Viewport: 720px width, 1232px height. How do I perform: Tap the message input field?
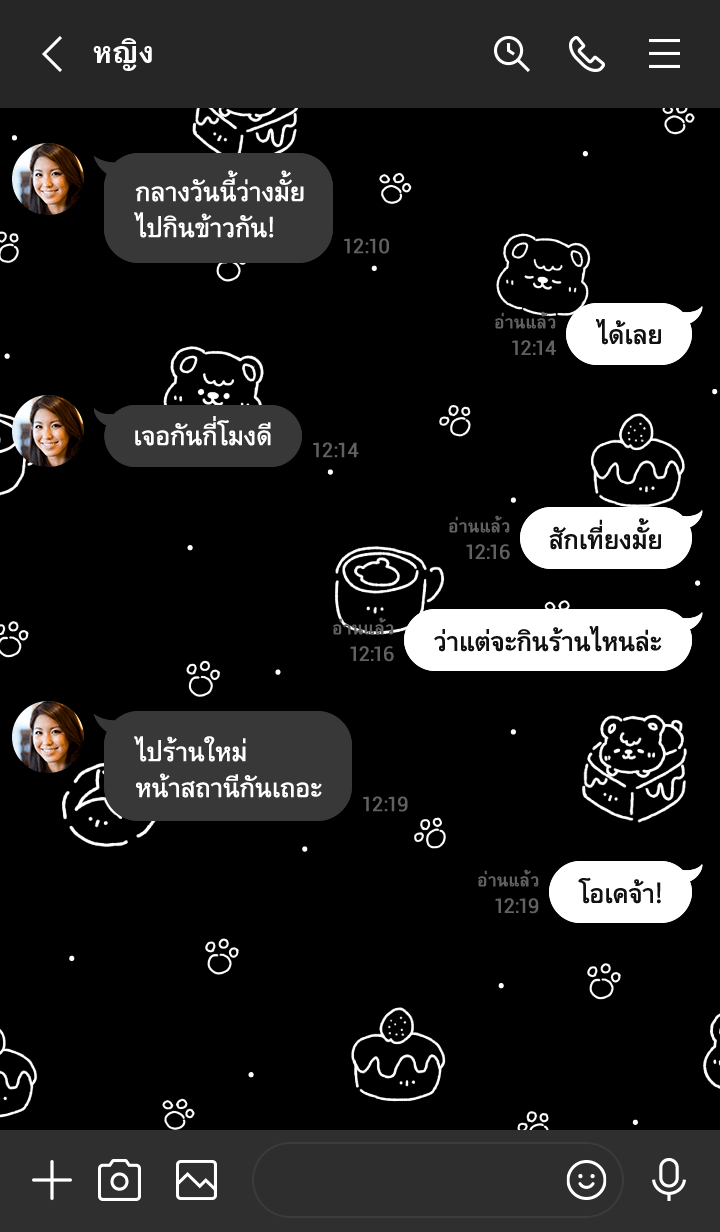[x=405, y=1181]
